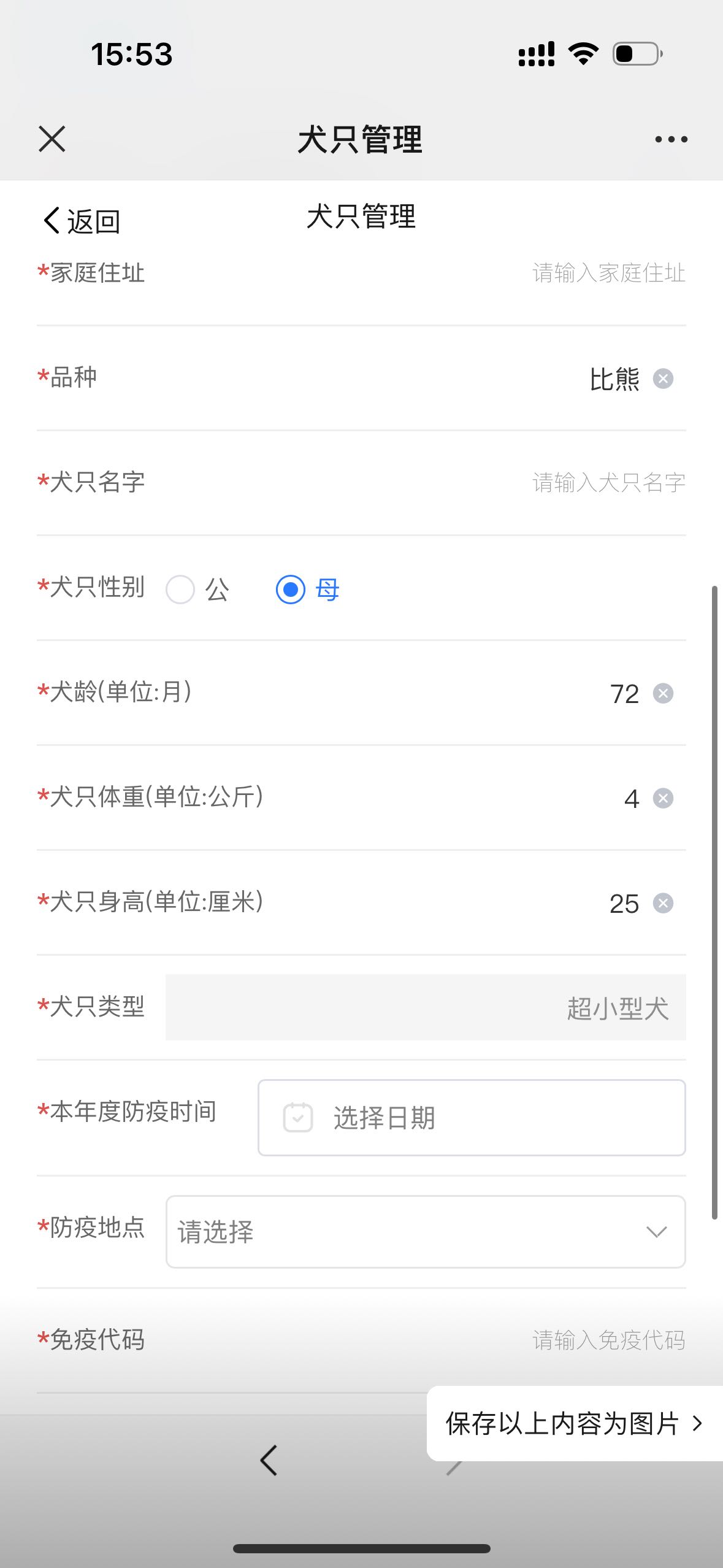Clear the dog weight value 4
Viewport: 723px width, 1568px height.
(x=663, y=798)
